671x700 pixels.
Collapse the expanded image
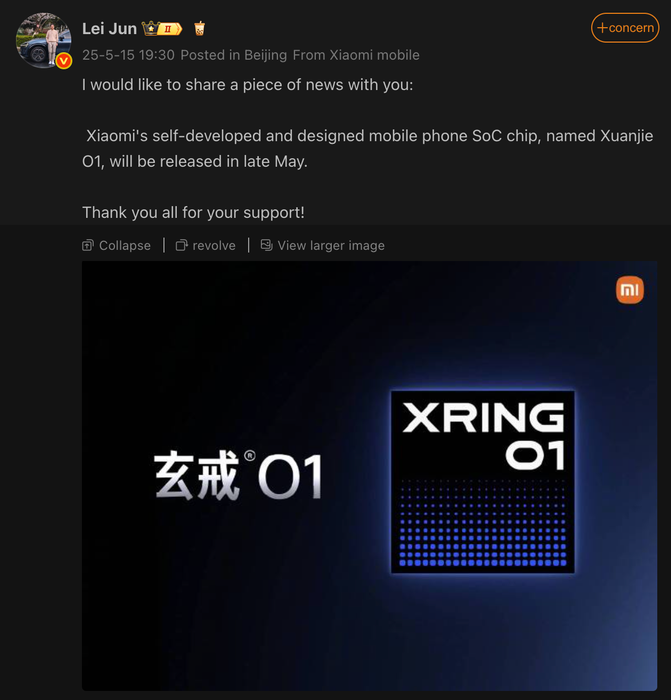[x=117, y=245]
